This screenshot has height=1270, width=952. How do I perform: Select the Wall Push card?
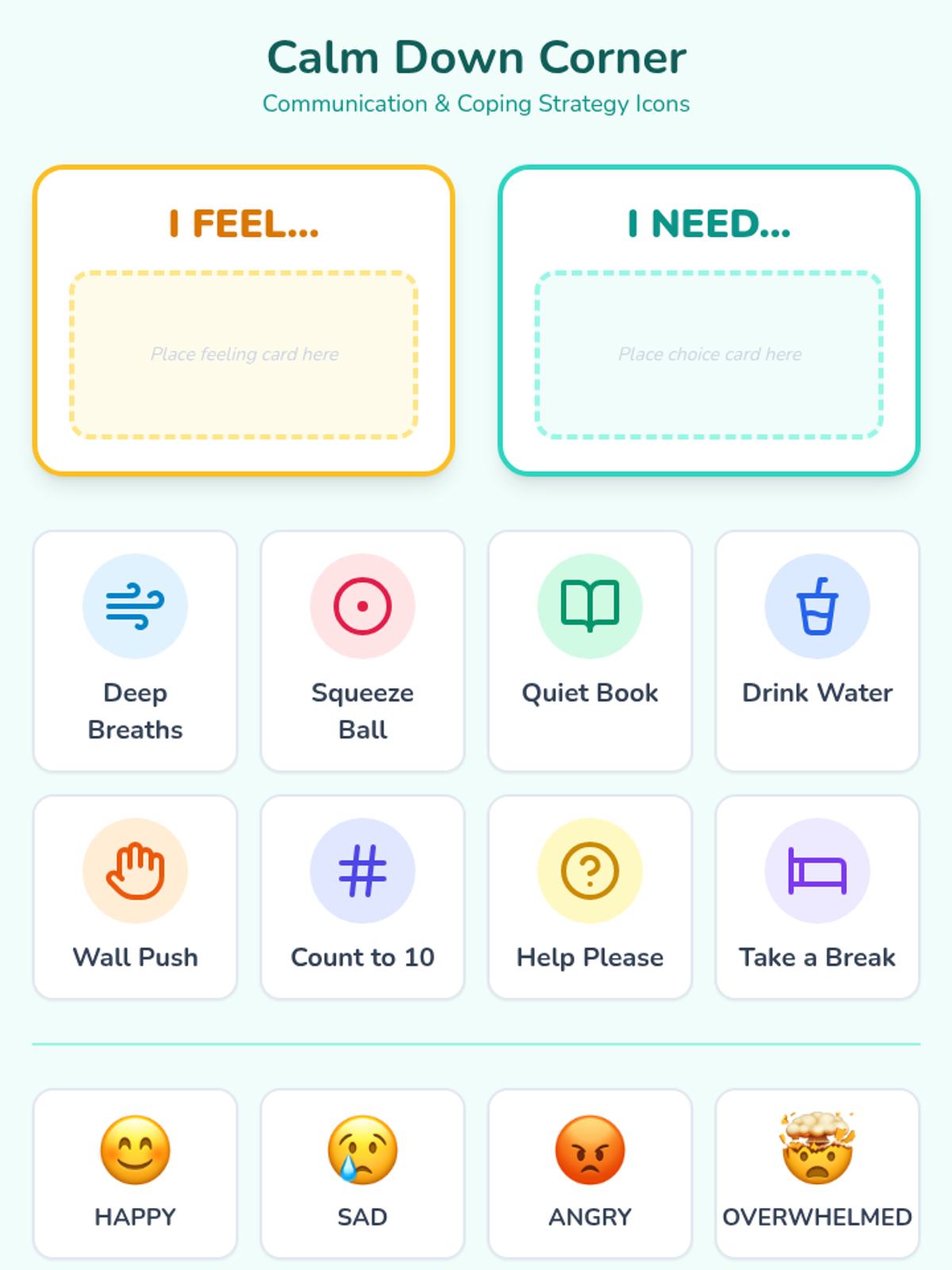pos(135,897)
